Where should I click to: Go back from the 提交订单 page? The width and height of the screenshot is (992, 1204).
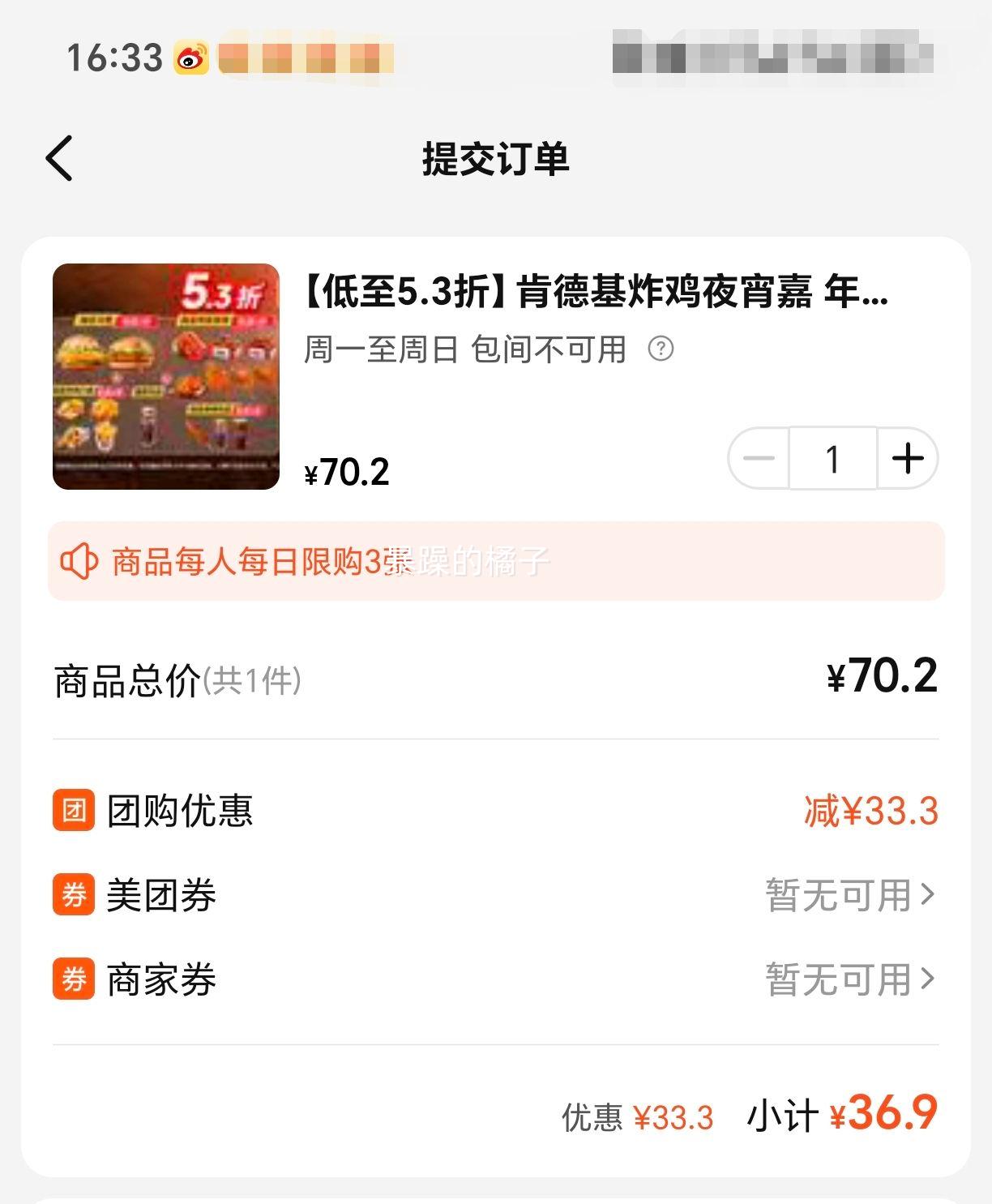(60, 158)
